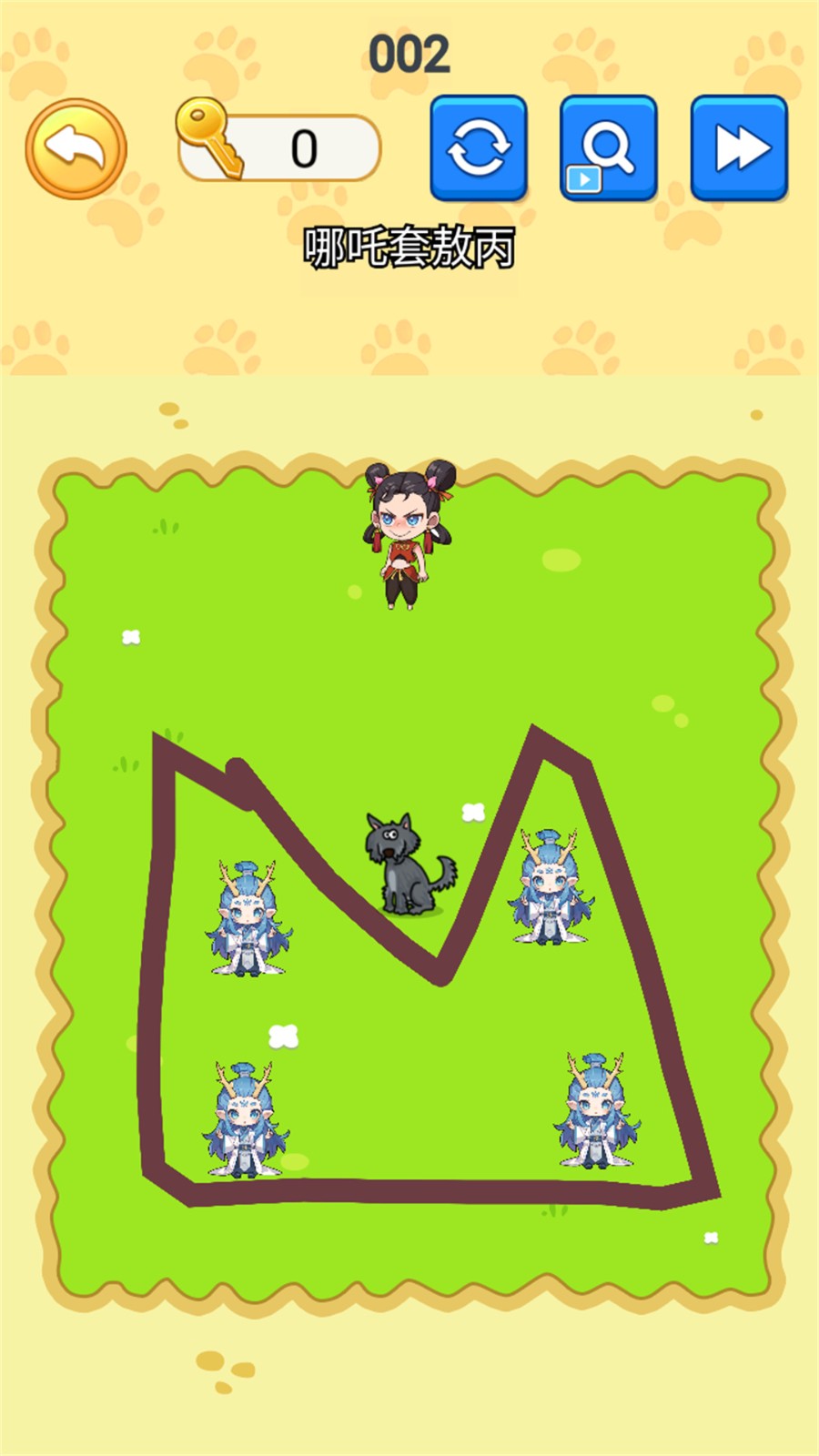Go back using the orange arrow button
This screenshot has width=819, height=1456.
(x=76, y=148)
